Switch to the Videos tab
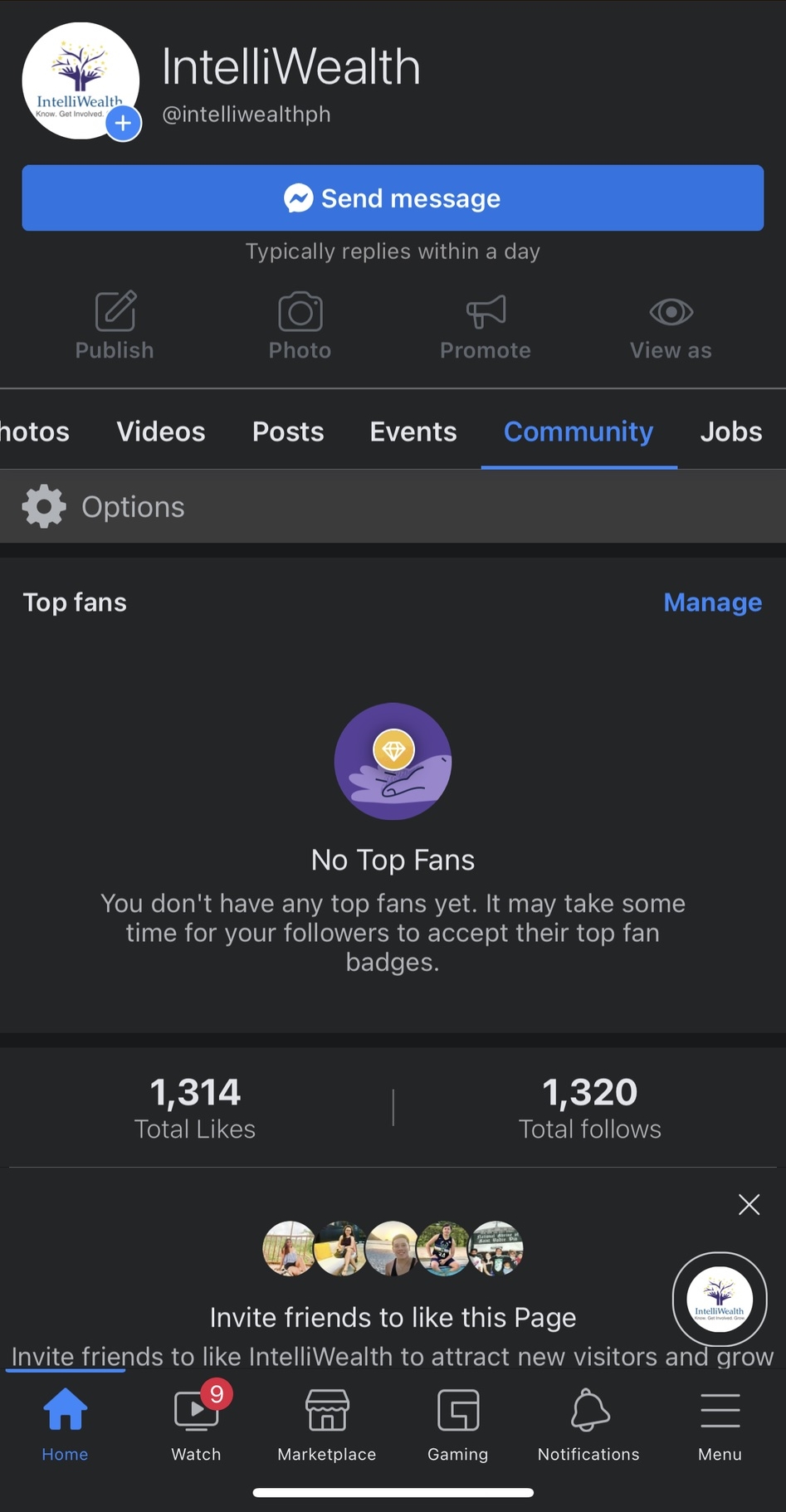The image size is (786, 1512). tap(161, 432)
